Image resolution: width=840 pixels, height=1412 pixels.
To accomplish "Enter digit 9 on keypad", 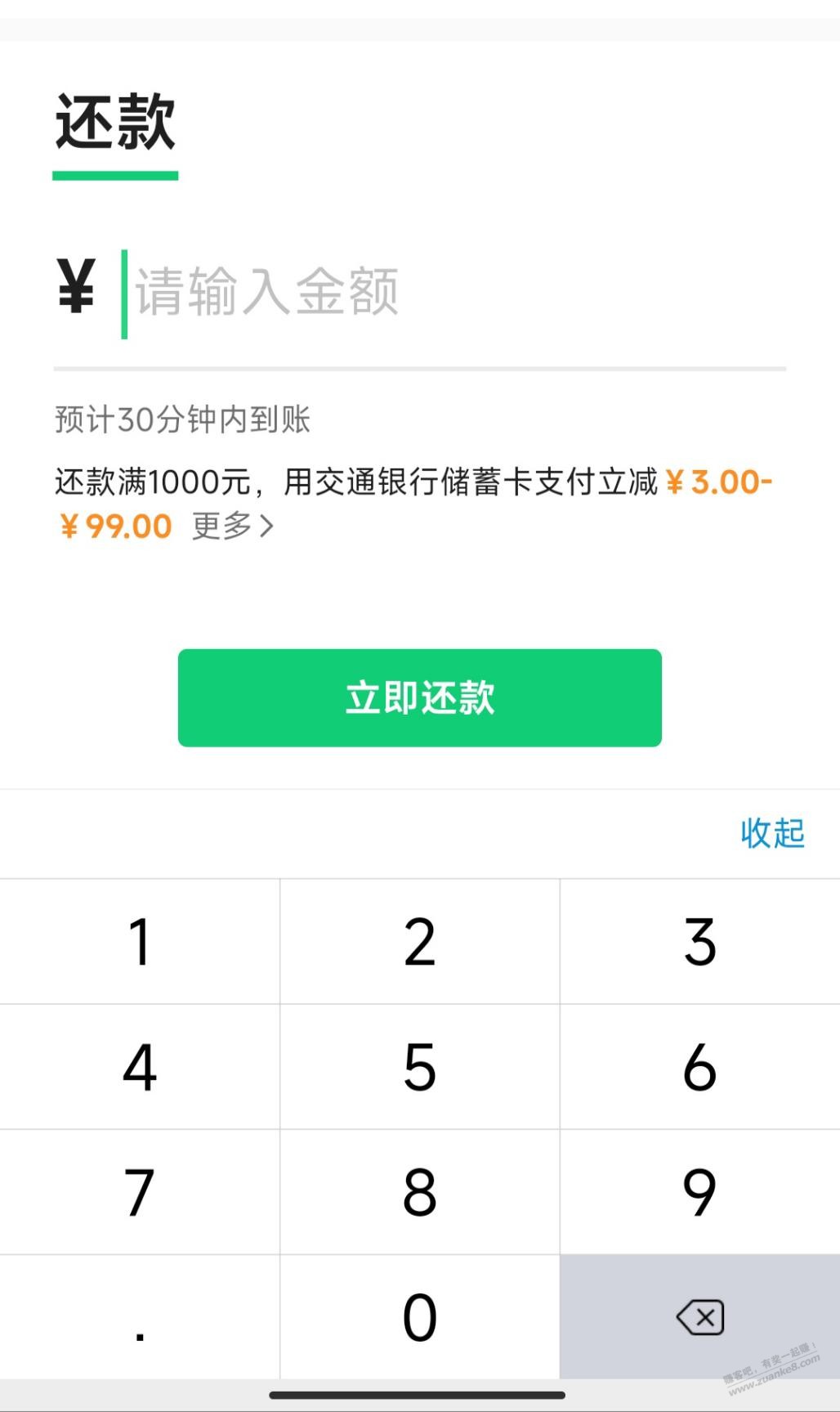I will [x=700, y=1192].
